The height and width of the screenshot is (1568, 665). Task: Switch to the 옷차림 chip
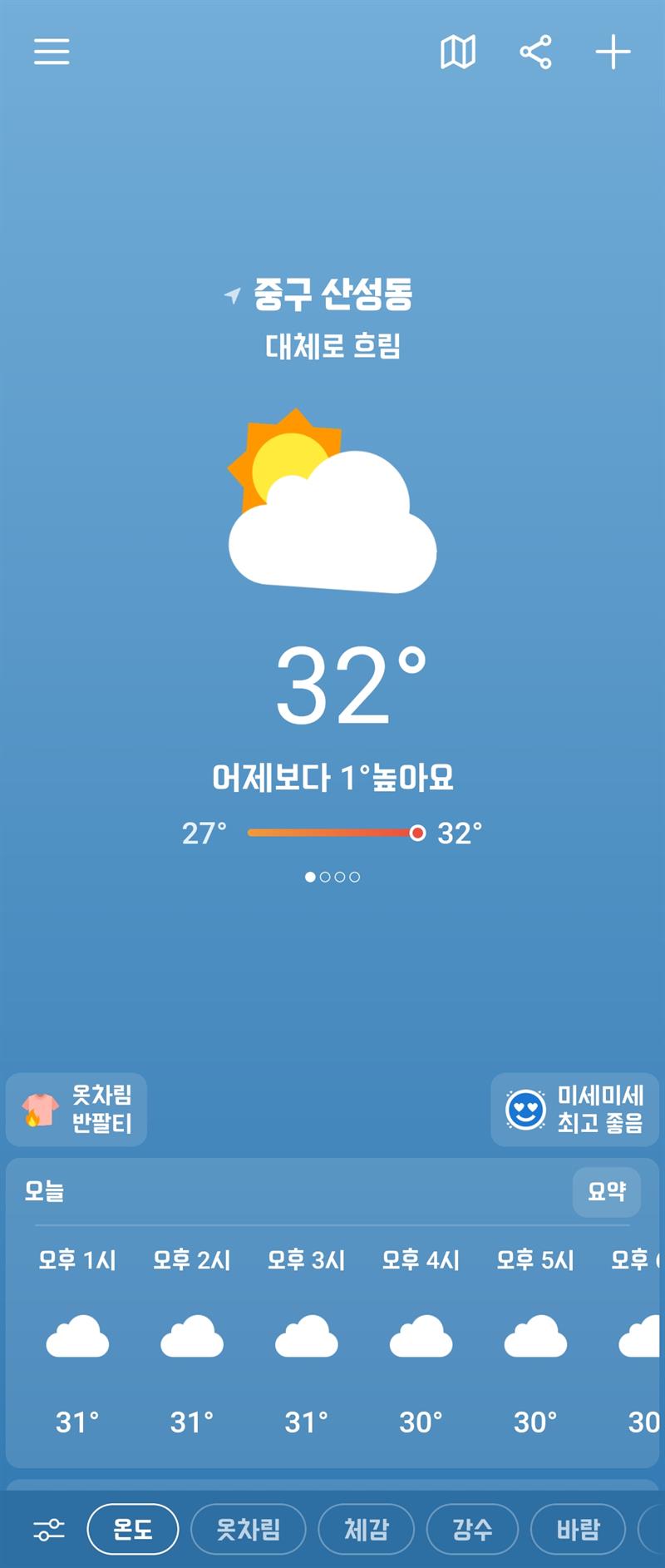(x=248, y=1529)
